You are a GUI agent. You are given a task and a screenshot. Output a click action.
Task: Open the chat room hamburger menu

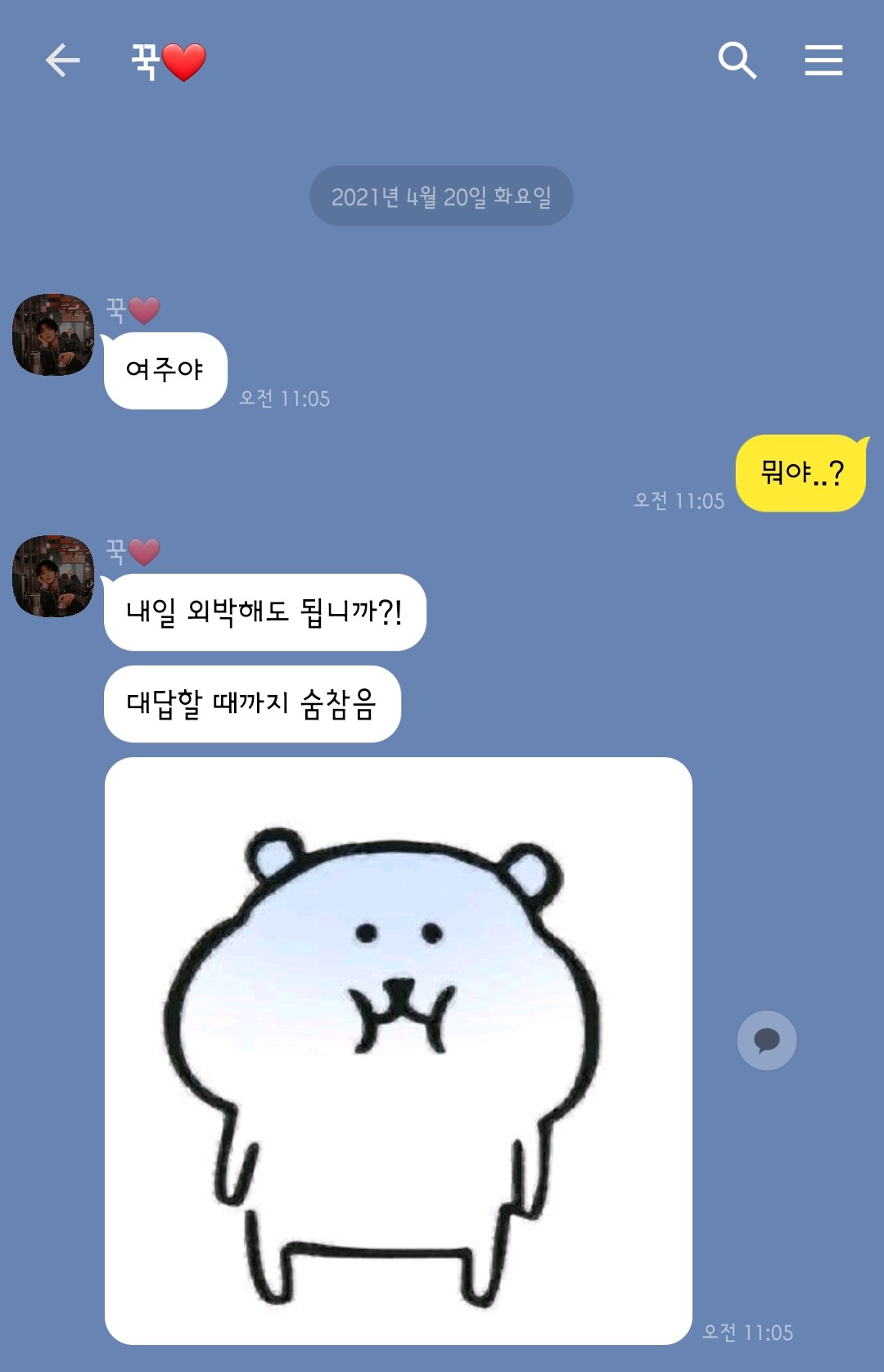[823, 61]
